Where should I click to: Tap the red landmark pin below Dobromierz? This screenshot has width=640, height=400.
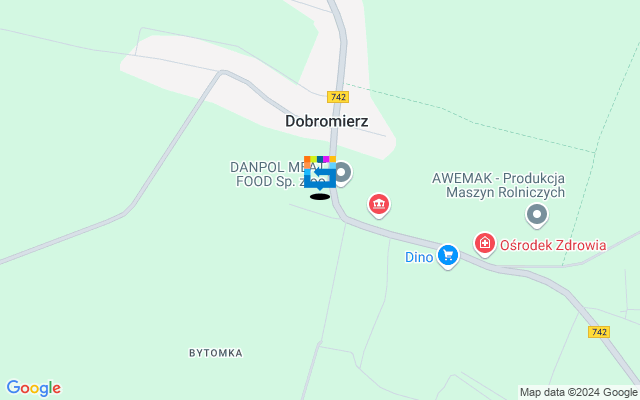[379, 205]
